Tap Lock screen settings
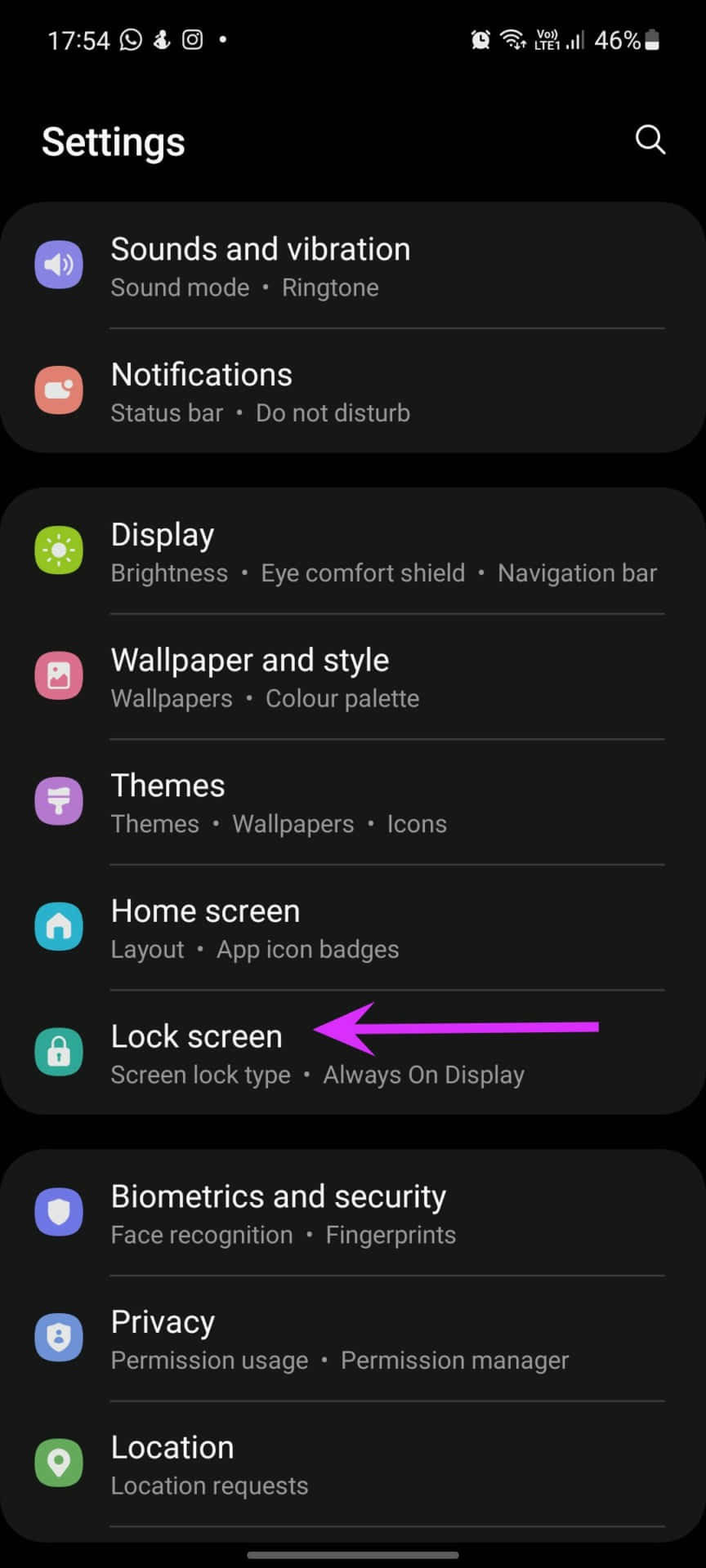The height and width of the screenshot is (1568, 706). click(196, 1053)
